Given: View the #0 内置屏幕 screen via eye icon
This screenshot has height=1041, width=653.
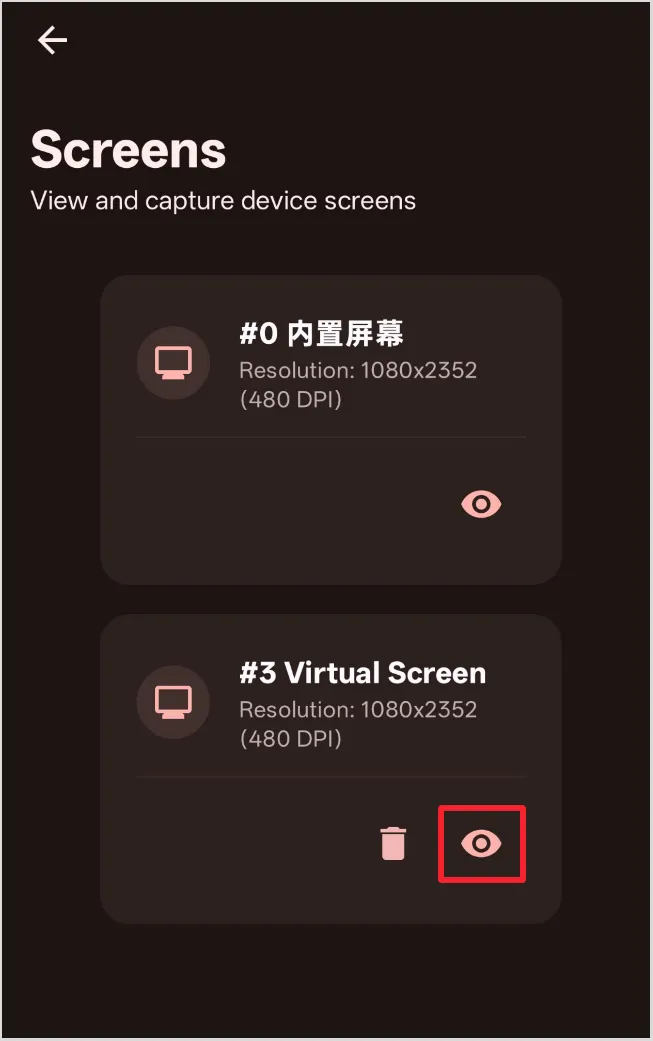Looking at the screenshot, I should pyautogui.click(x=481, y=504).
